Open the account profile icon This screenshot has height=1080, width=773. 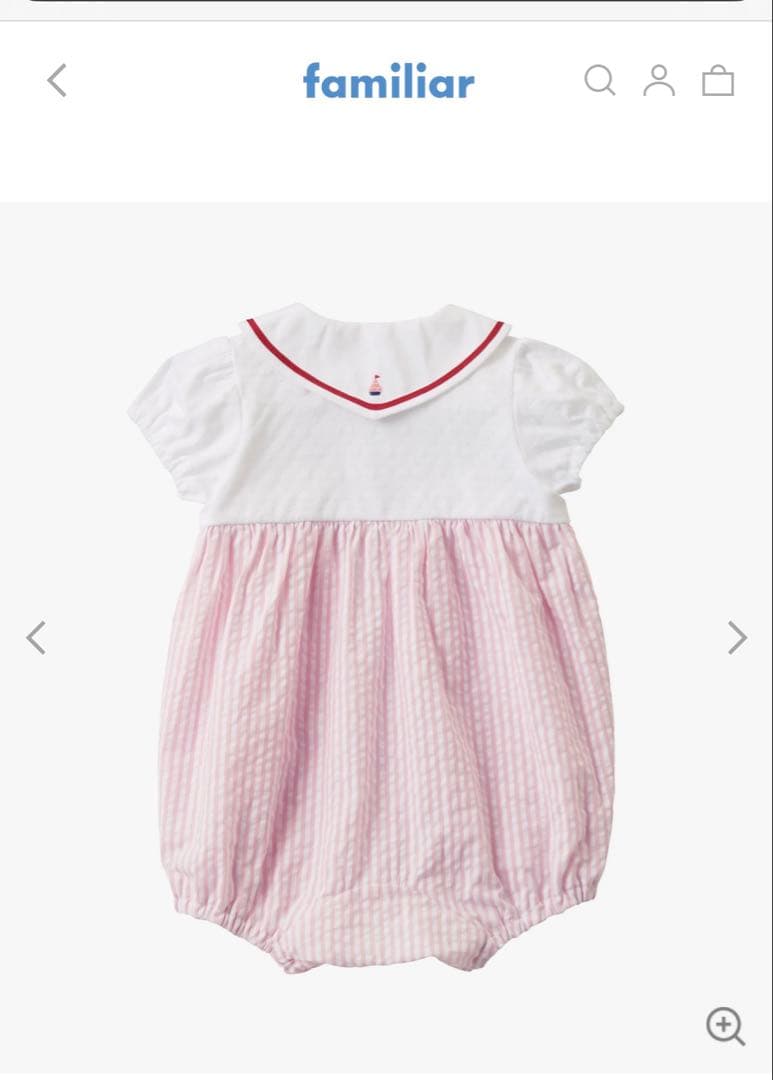(x=658, y=80)
